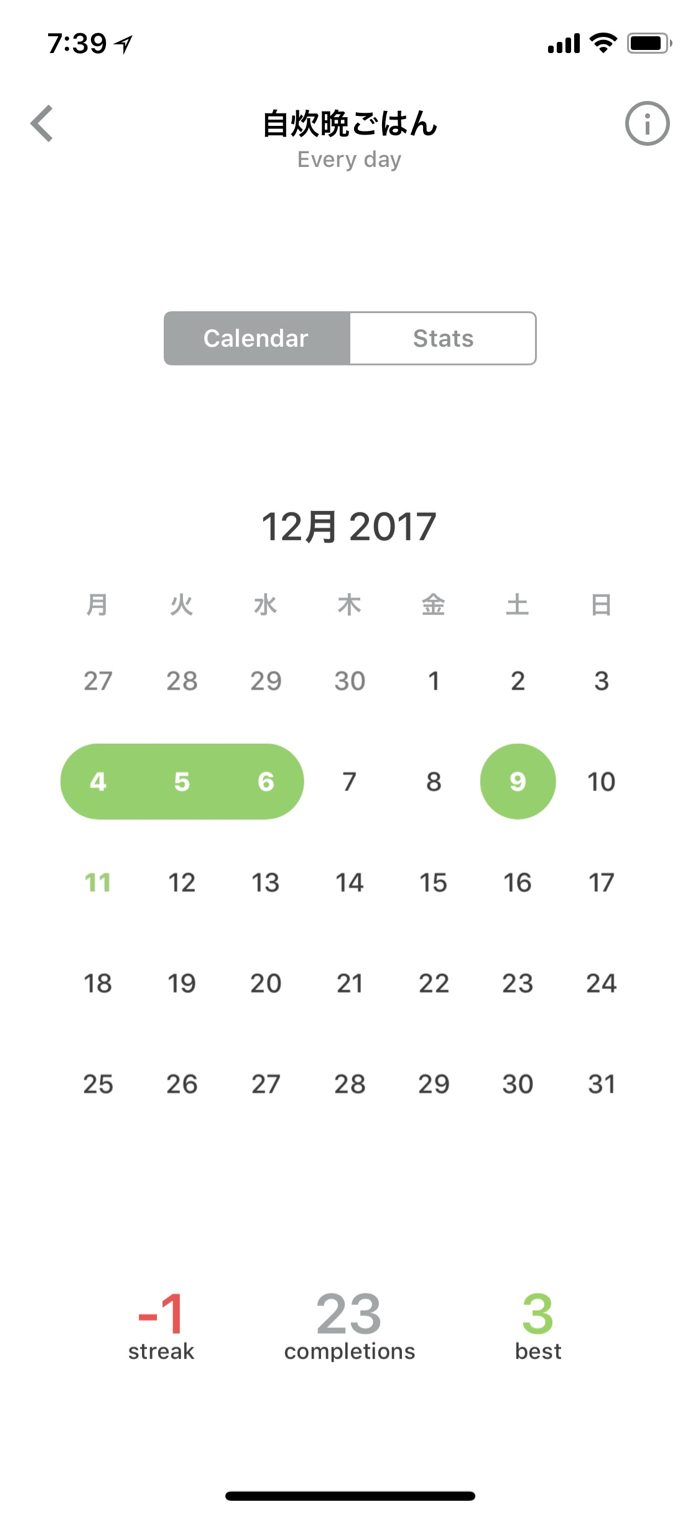700x1516 pixels.
Task: Mark today, December 11
Action: click(x=98, y=883)
